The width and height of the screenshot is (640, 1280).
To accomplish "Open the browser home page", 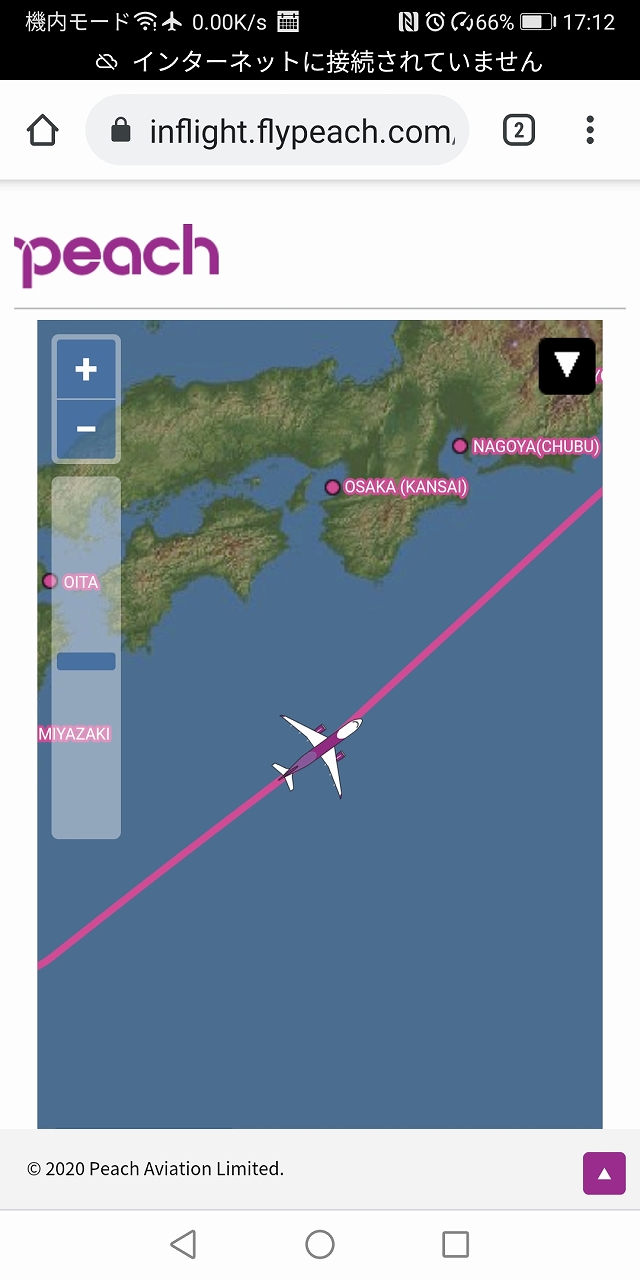I will coord(43,130).
